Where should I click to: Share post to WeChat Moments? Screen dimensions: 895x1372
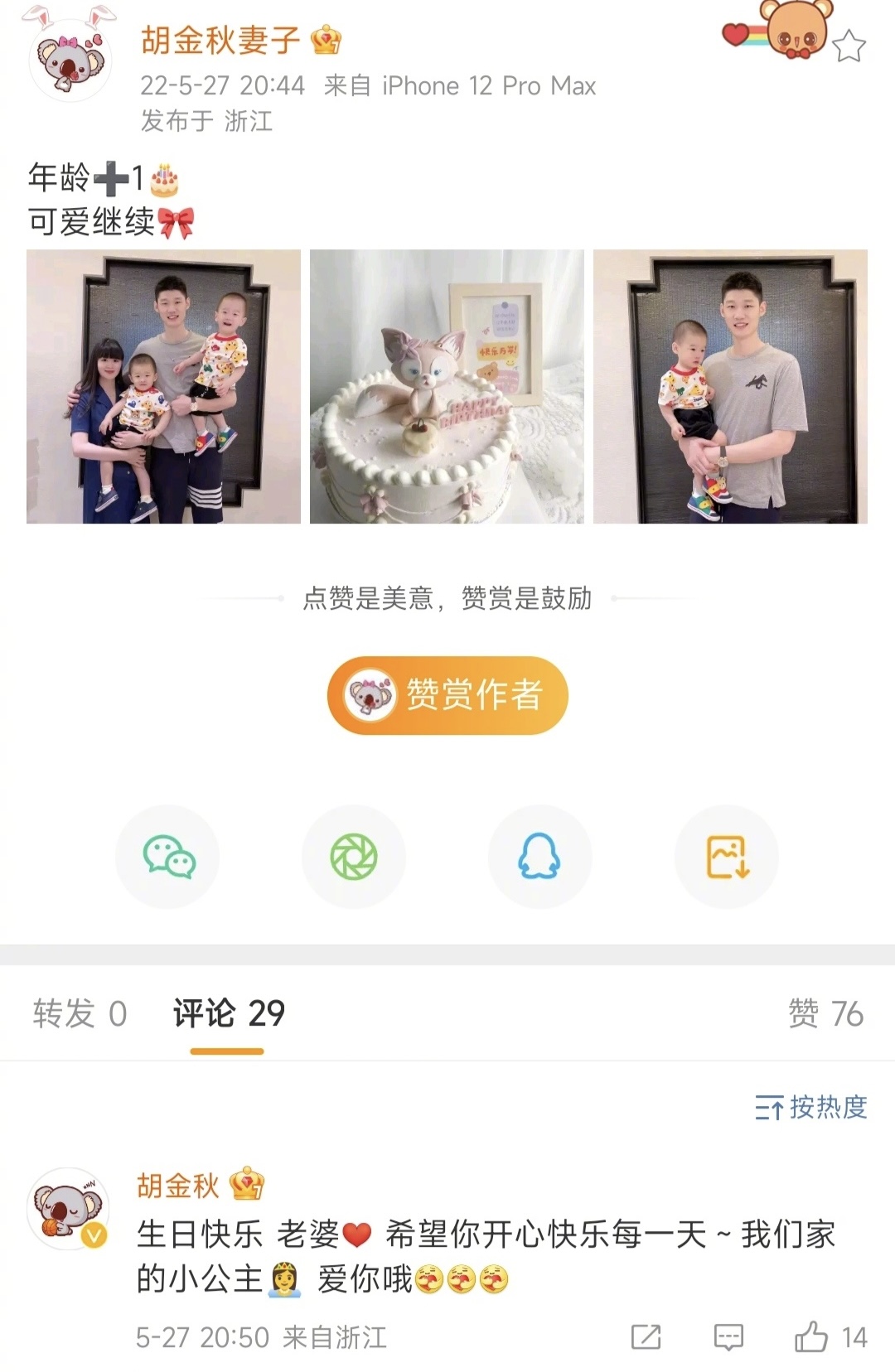pyautogui.click(x=354, y=857)
